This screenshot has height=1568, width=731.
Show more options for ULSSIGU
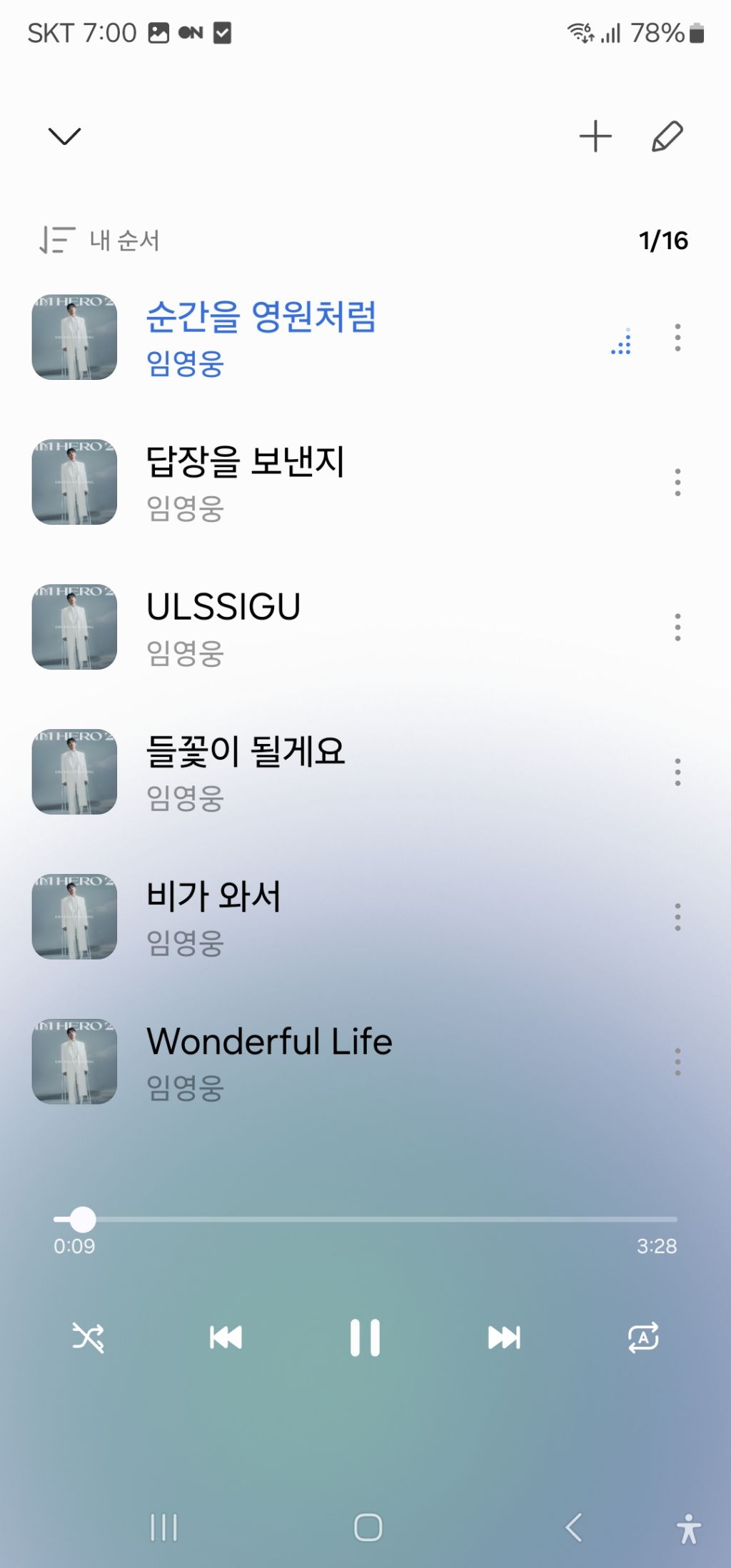click(677, 628)
